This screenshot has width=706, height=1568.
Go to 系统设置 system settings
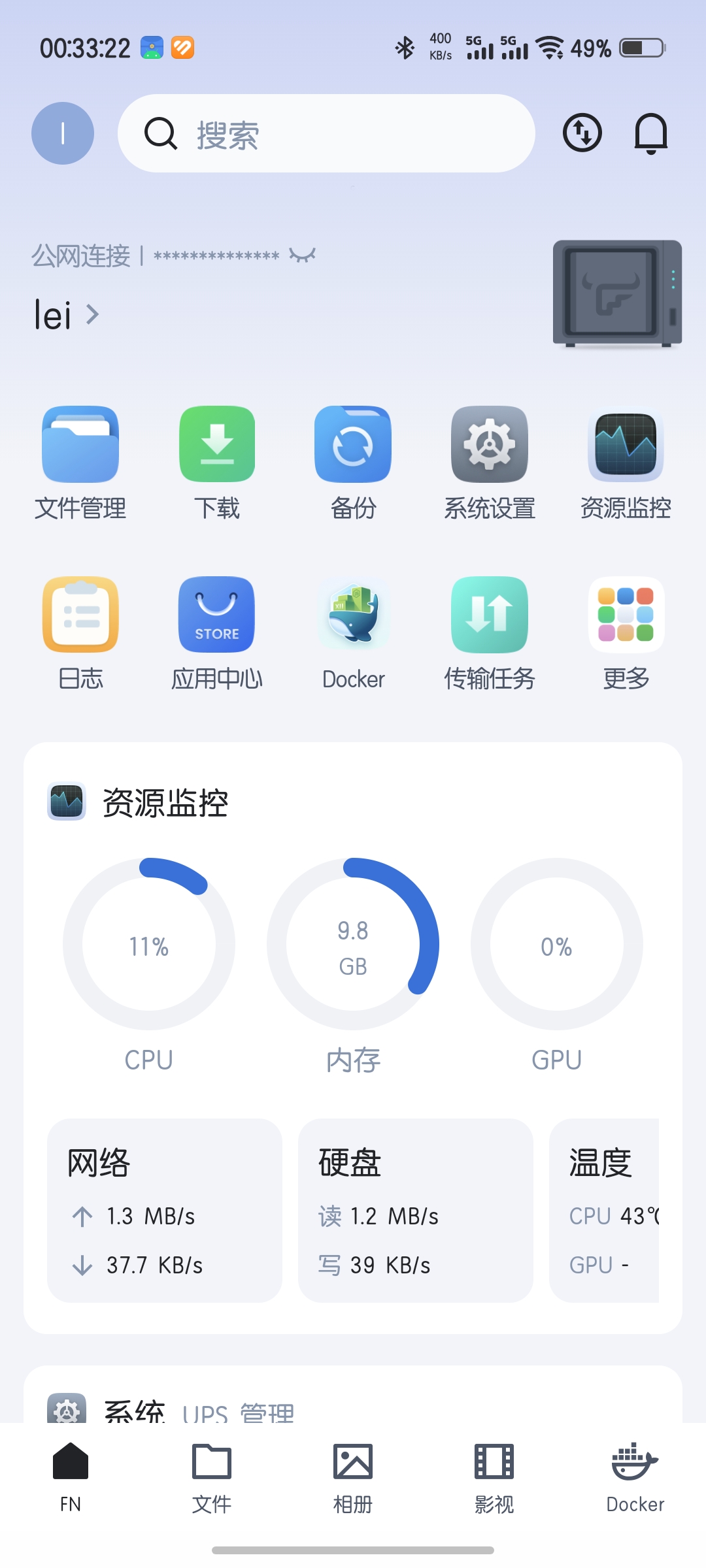coord(490,445)
